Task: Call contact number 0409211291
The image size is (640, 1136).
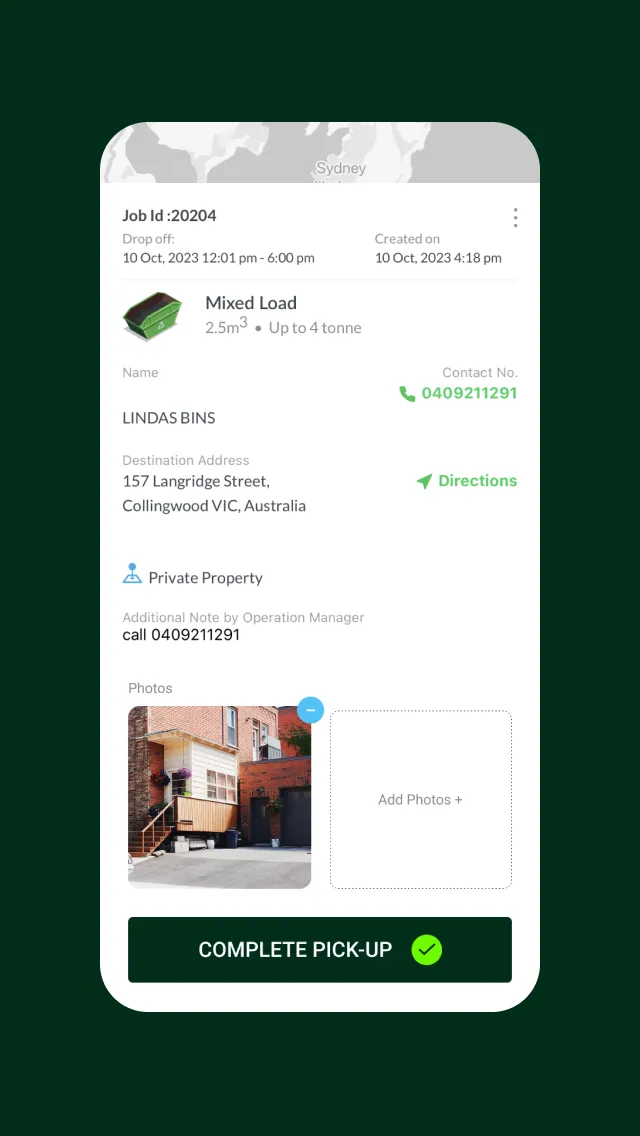Action: (x=458, y=393)
